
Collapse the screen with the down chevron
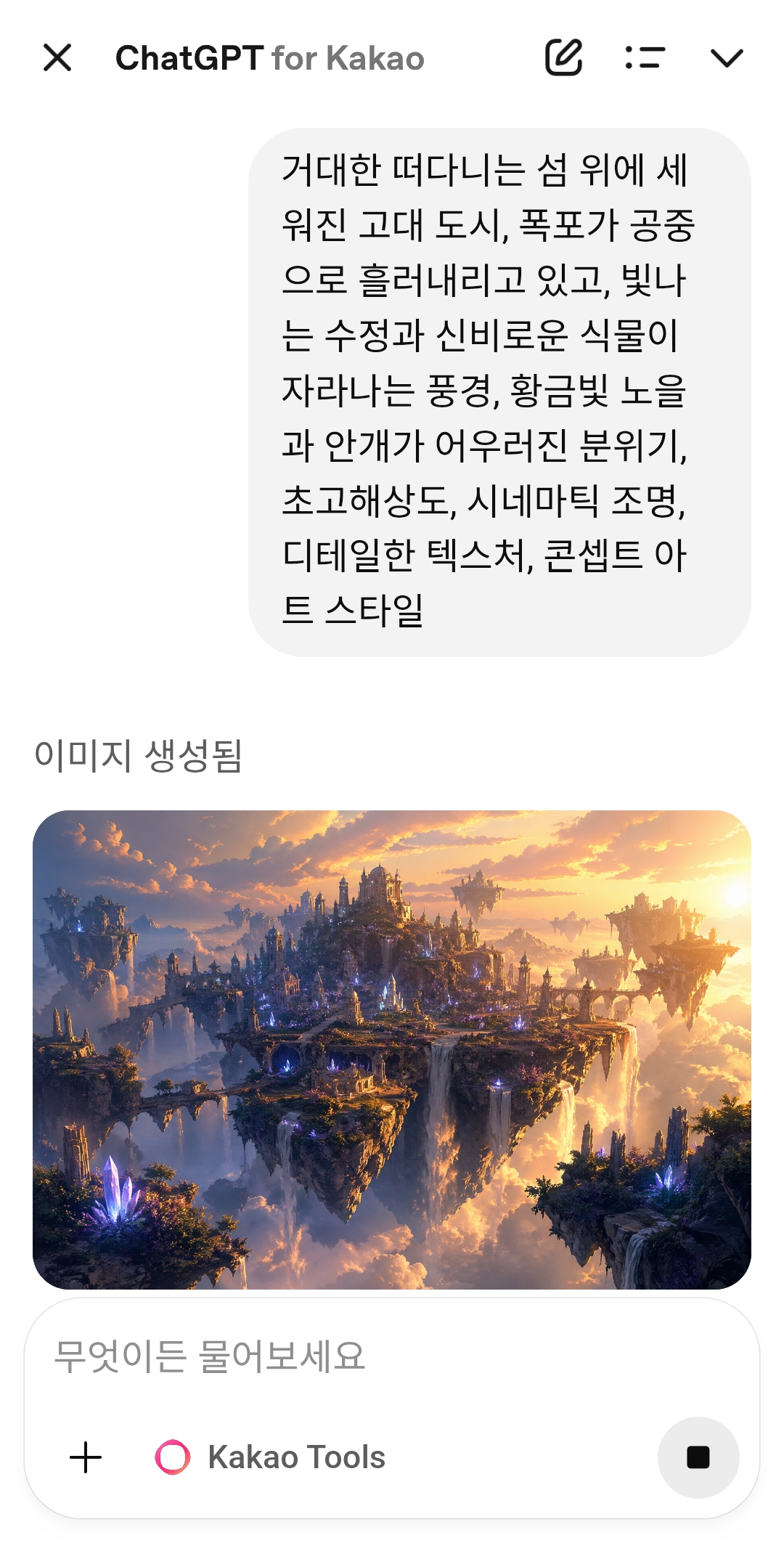(x=727, y=59)
